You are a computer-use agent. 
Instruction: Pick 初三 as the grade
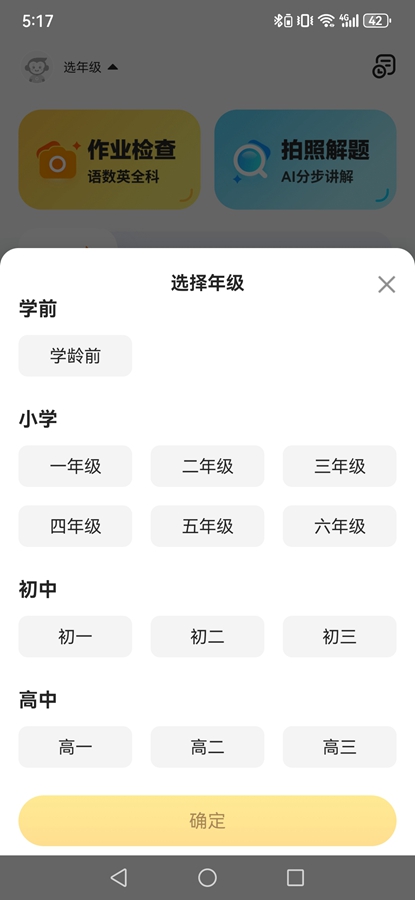click(x=339, y=637)
